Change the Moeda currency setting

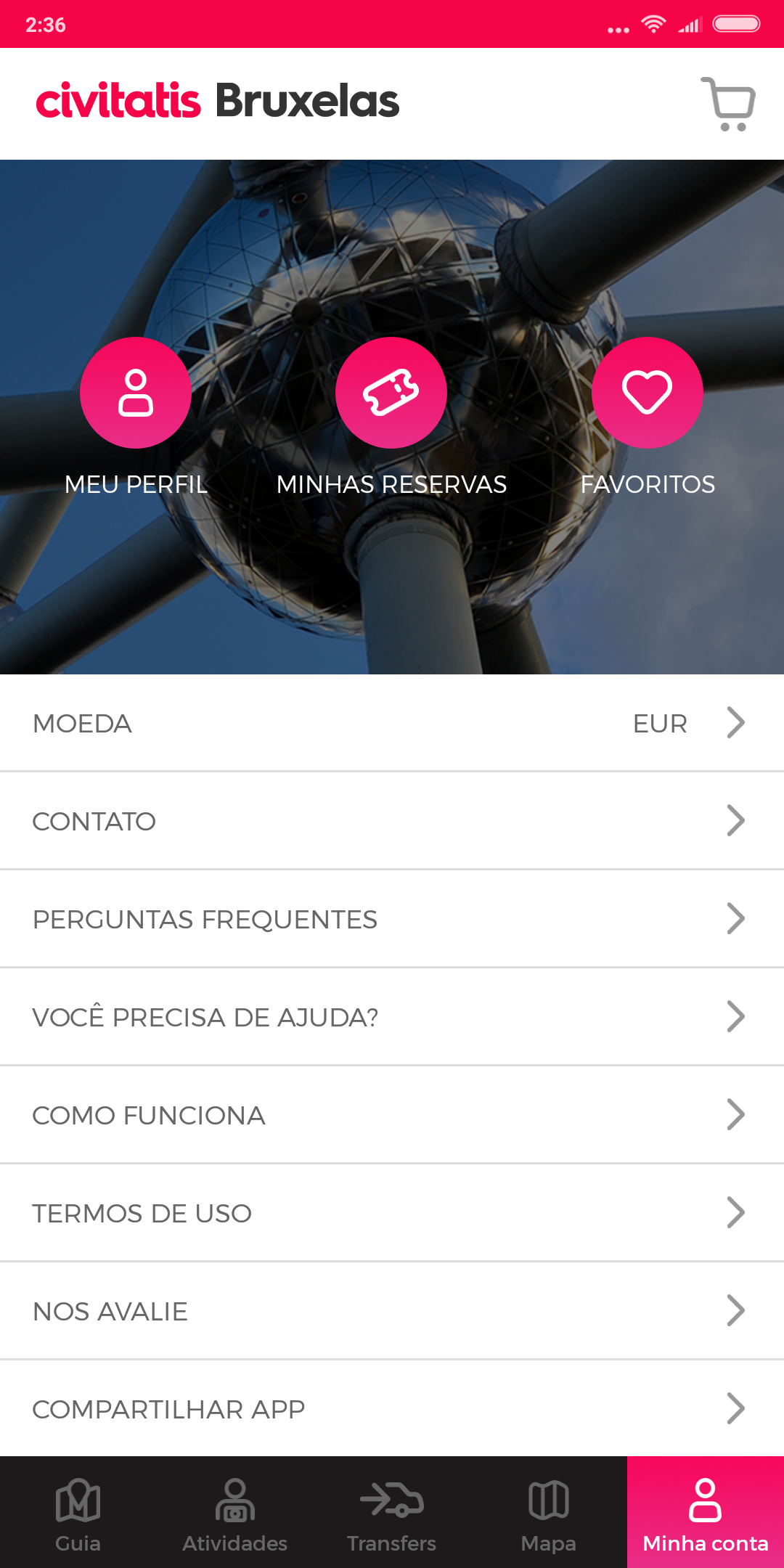point(392,723)
